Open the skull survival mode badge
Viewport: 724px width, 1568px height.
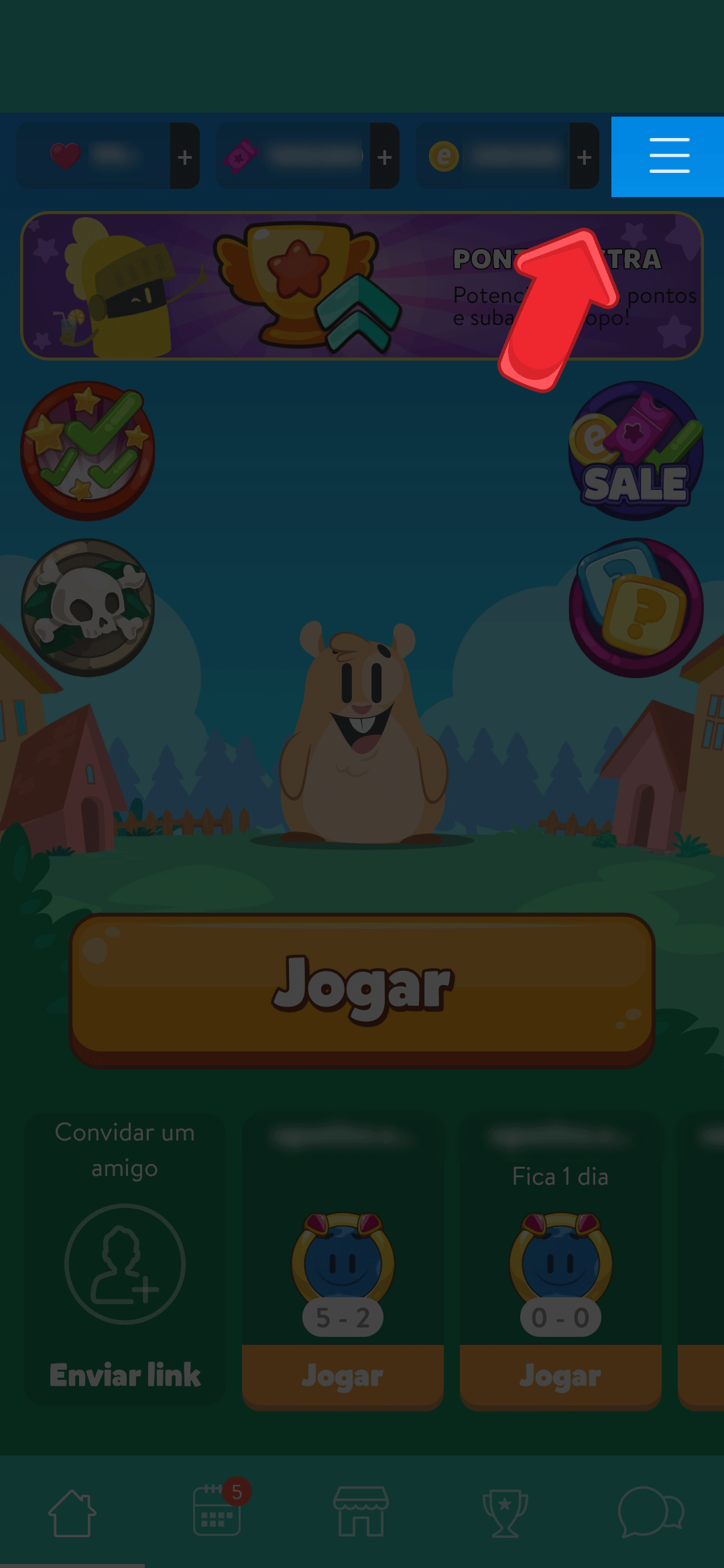88,608
